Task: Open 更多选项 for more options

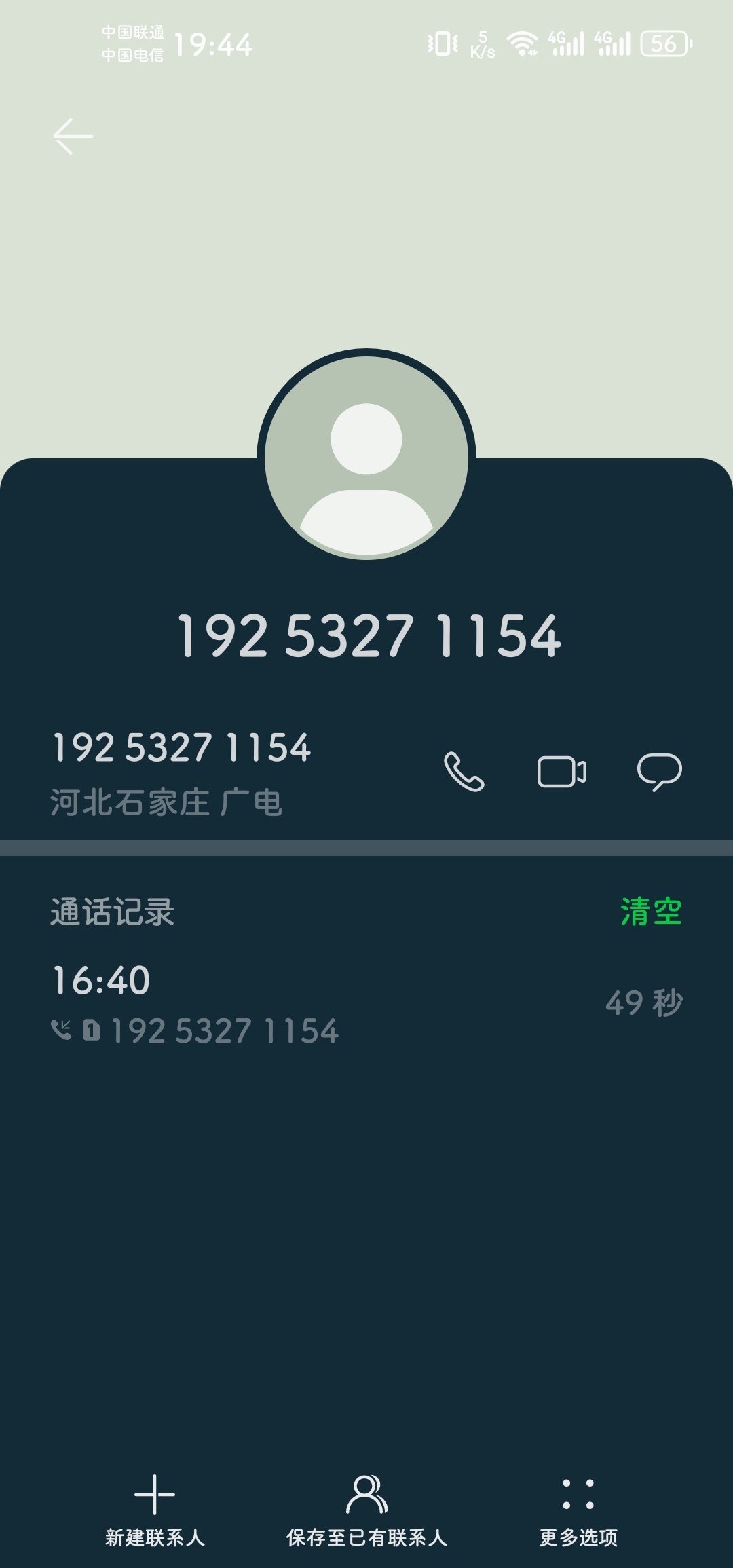Action: tap(578, 1508)
